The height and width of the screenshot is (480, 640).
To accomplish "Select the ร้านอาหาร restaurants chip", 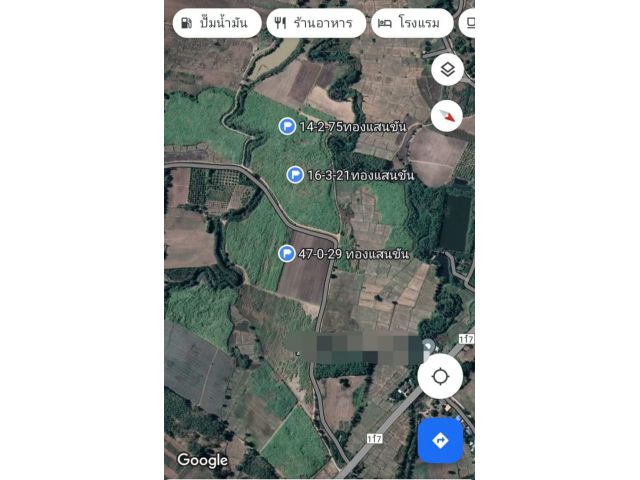I will (x=316, y=23).
